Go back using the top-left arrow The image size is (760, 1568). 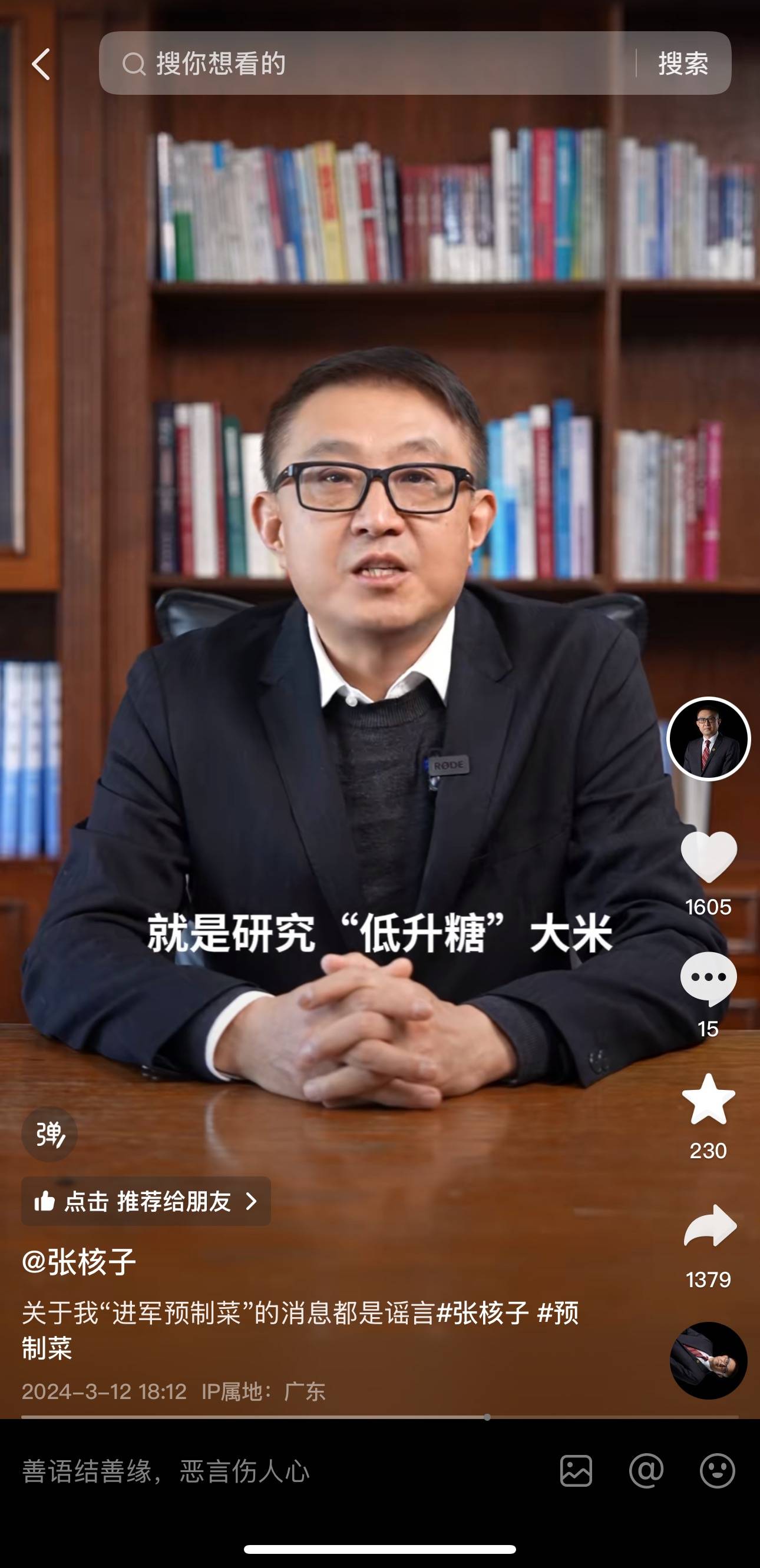(x=41, y=64)
